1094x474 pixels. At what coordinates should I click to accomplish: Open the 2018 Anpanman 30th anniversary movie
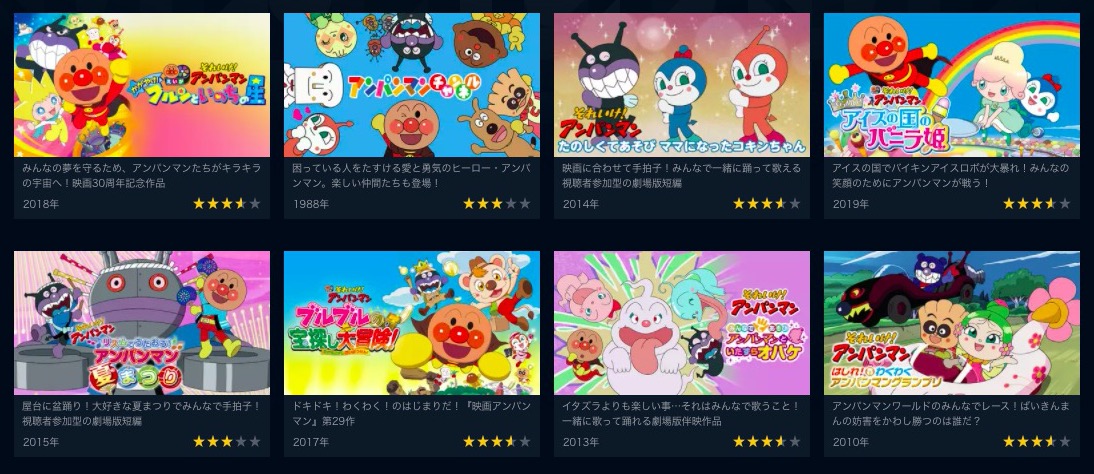[x=141, y=85]
